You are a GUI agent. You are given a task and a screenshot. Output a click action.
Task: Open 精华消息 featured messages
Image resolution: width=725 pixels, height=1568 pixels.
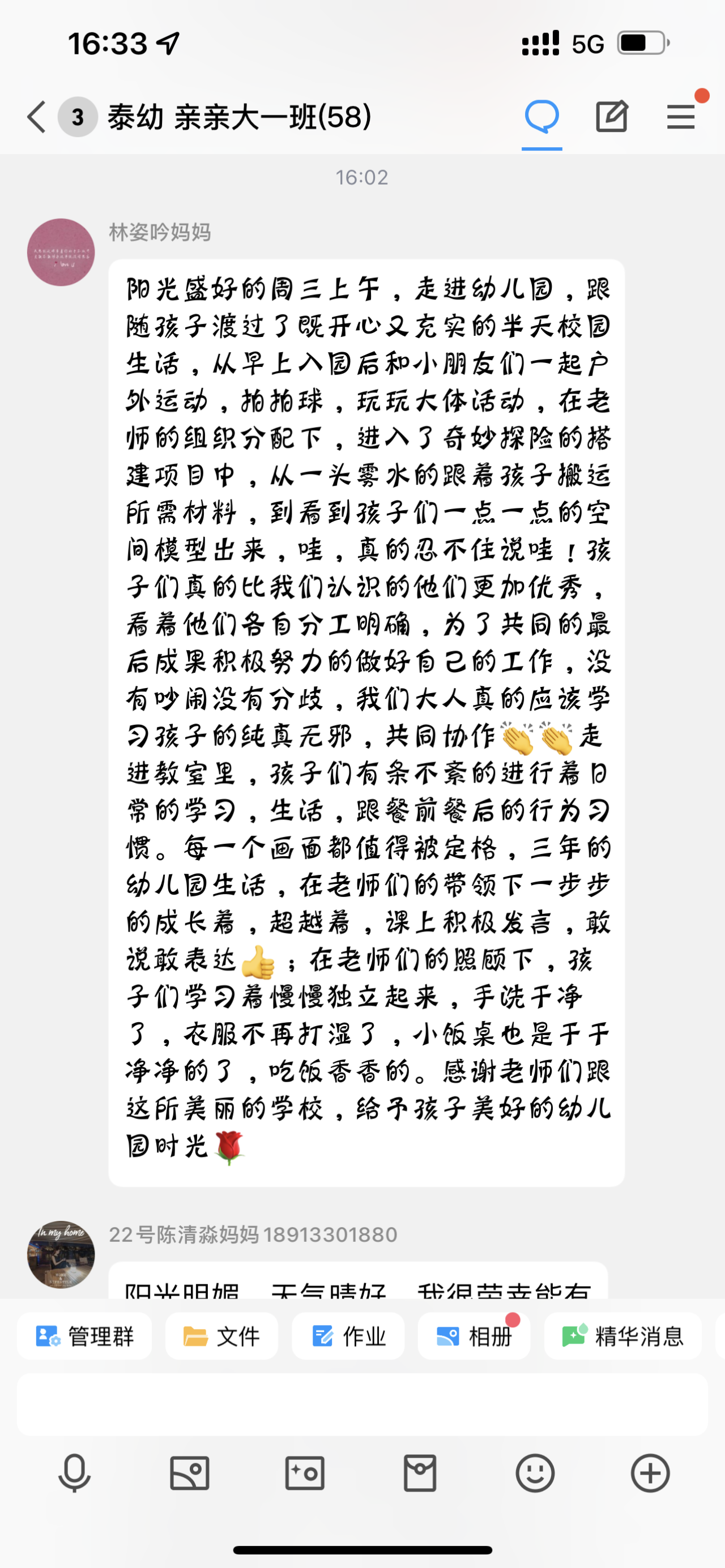pyautogui.click(x=622, y=1336)
